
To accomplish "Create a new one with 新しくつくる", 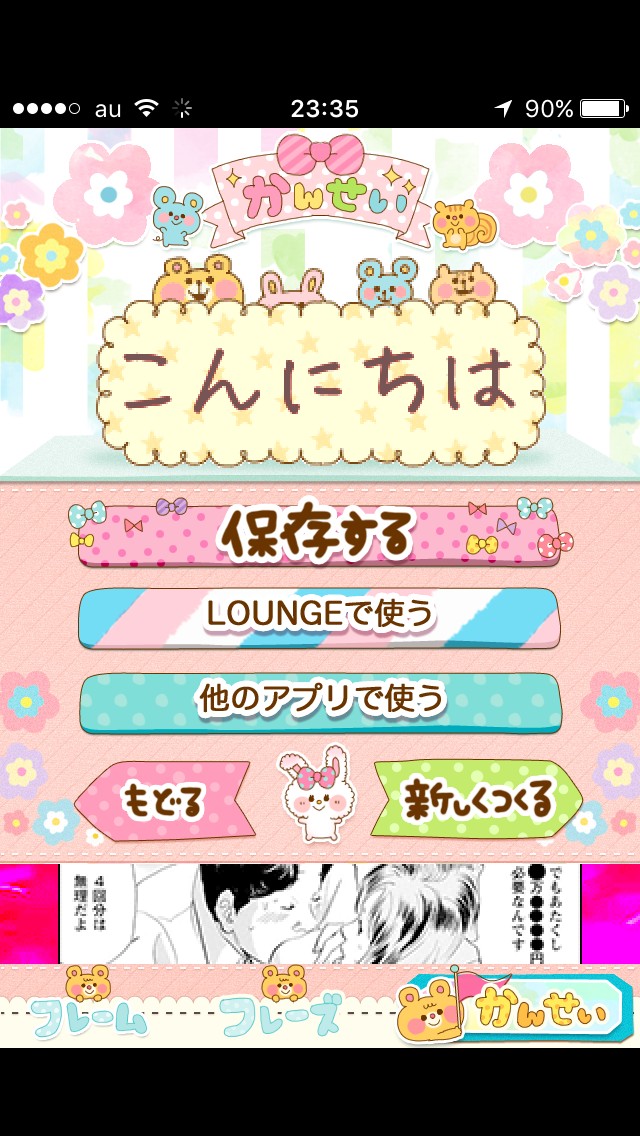I will coord(478,799).
